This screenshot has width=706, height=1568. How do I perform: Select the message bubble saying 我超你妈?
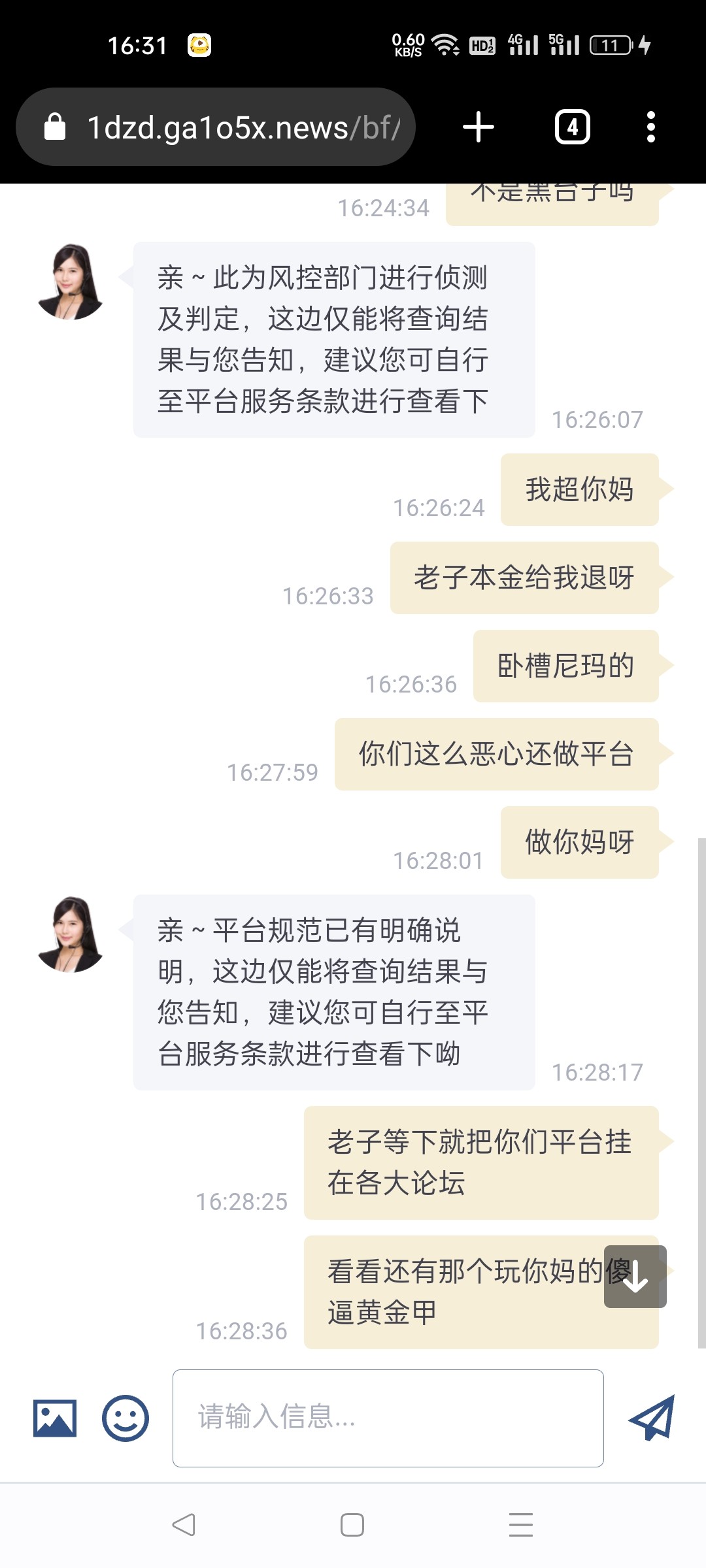click(x=579, y=489)
